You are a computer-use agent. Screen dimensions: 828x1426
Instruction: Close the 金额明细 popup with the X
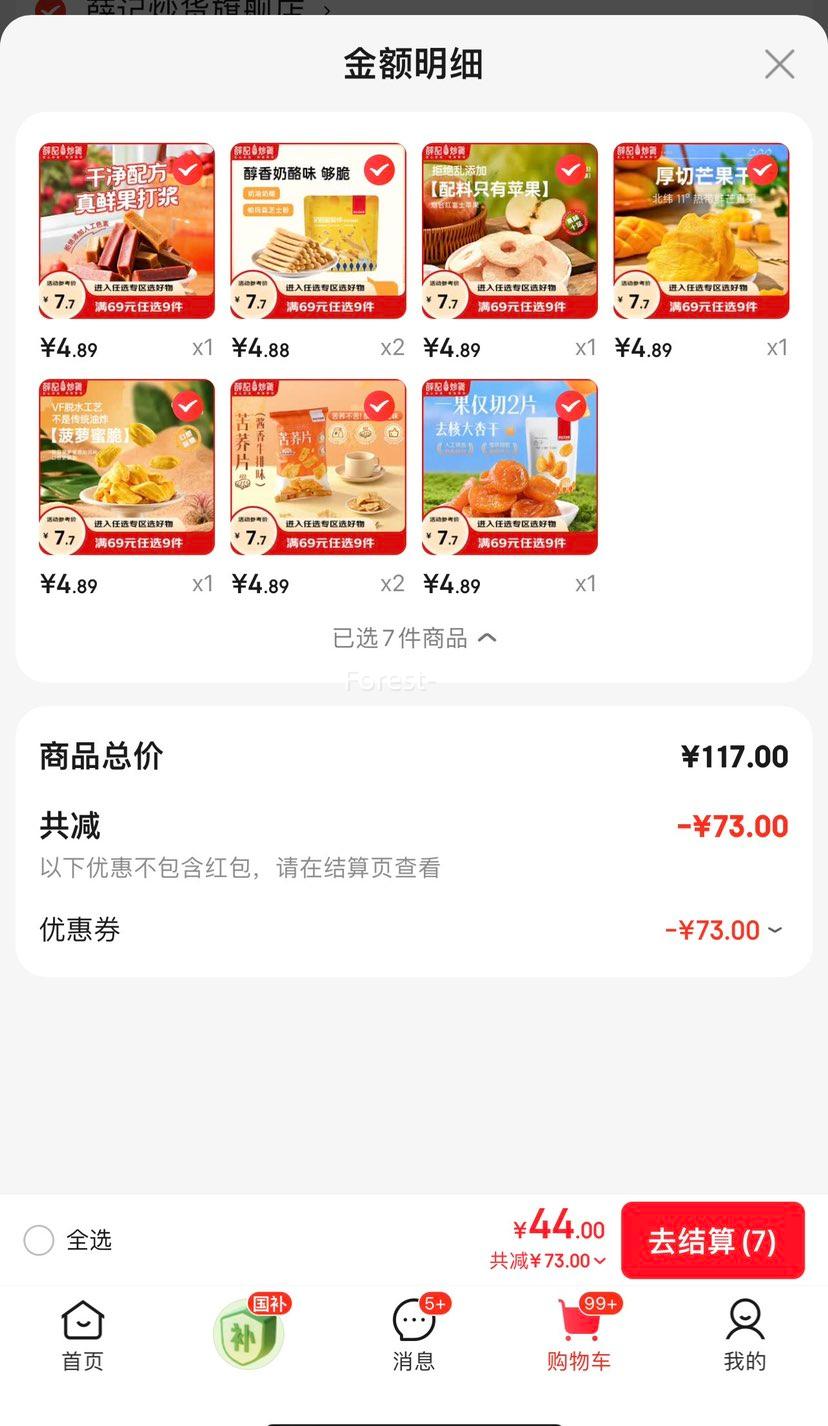[779, 63]
